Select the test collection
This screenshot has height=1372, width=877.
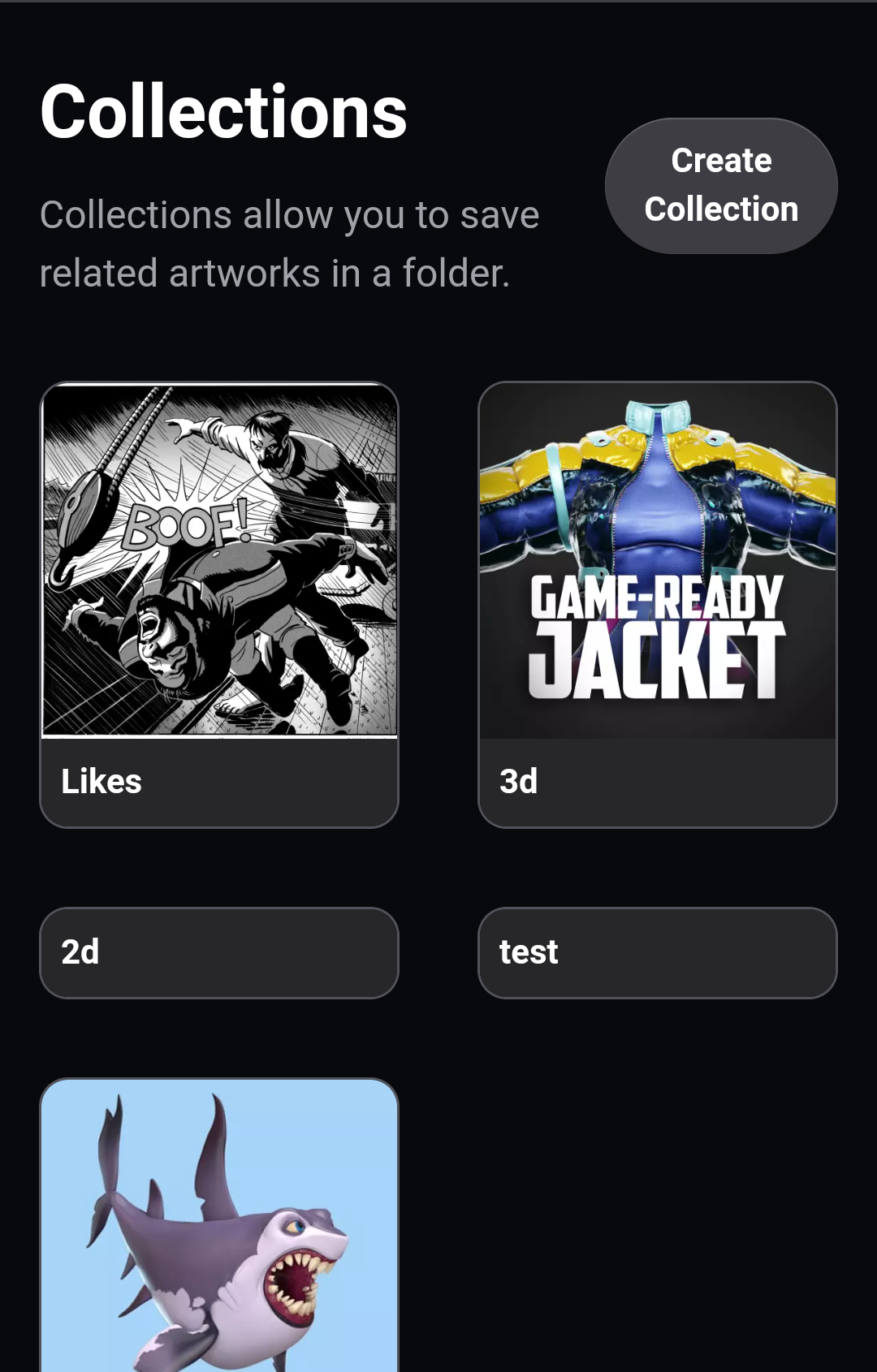tap(658, 953)
